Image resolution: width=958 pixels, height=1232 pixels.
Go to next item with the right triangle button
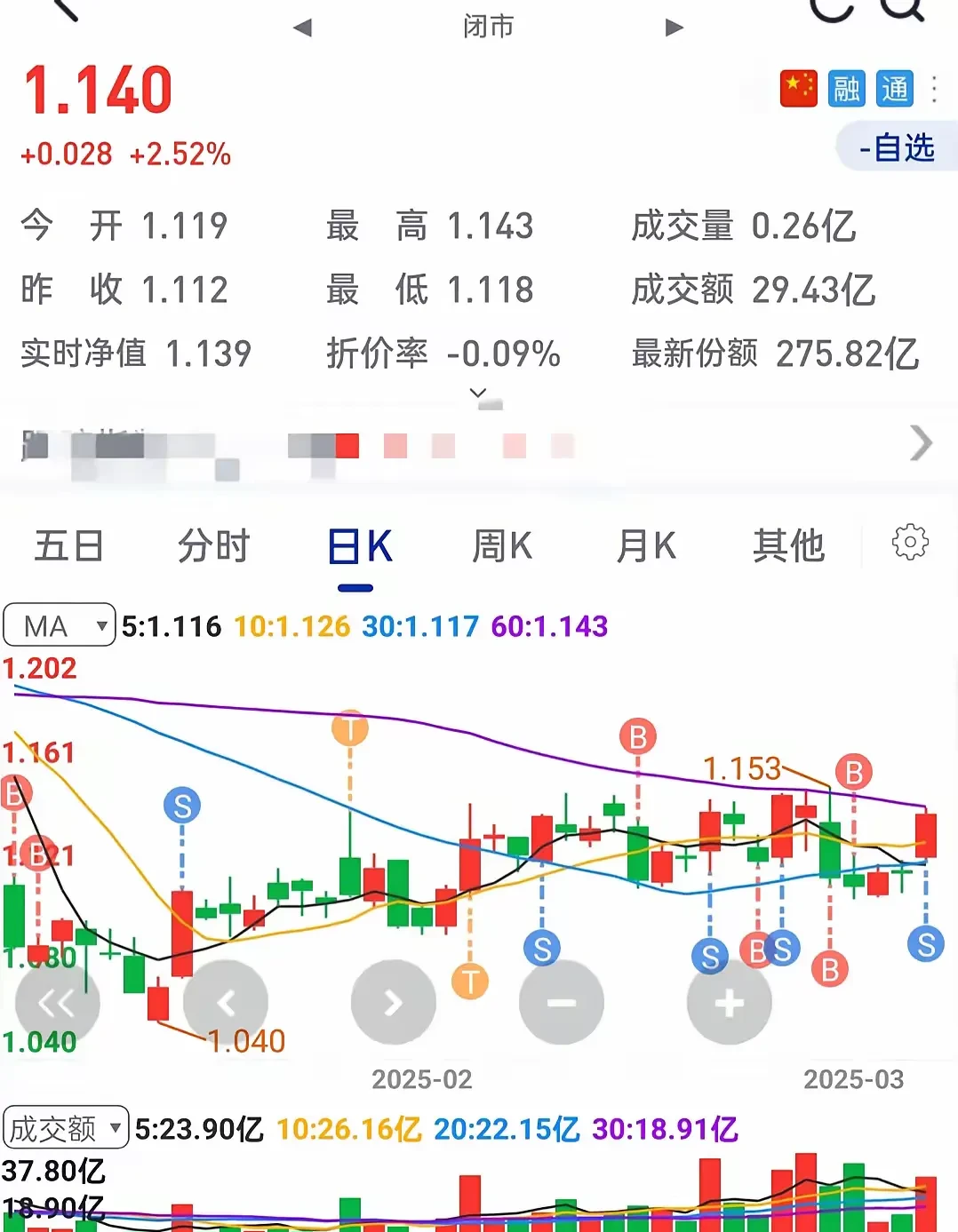tap(673, 27)
